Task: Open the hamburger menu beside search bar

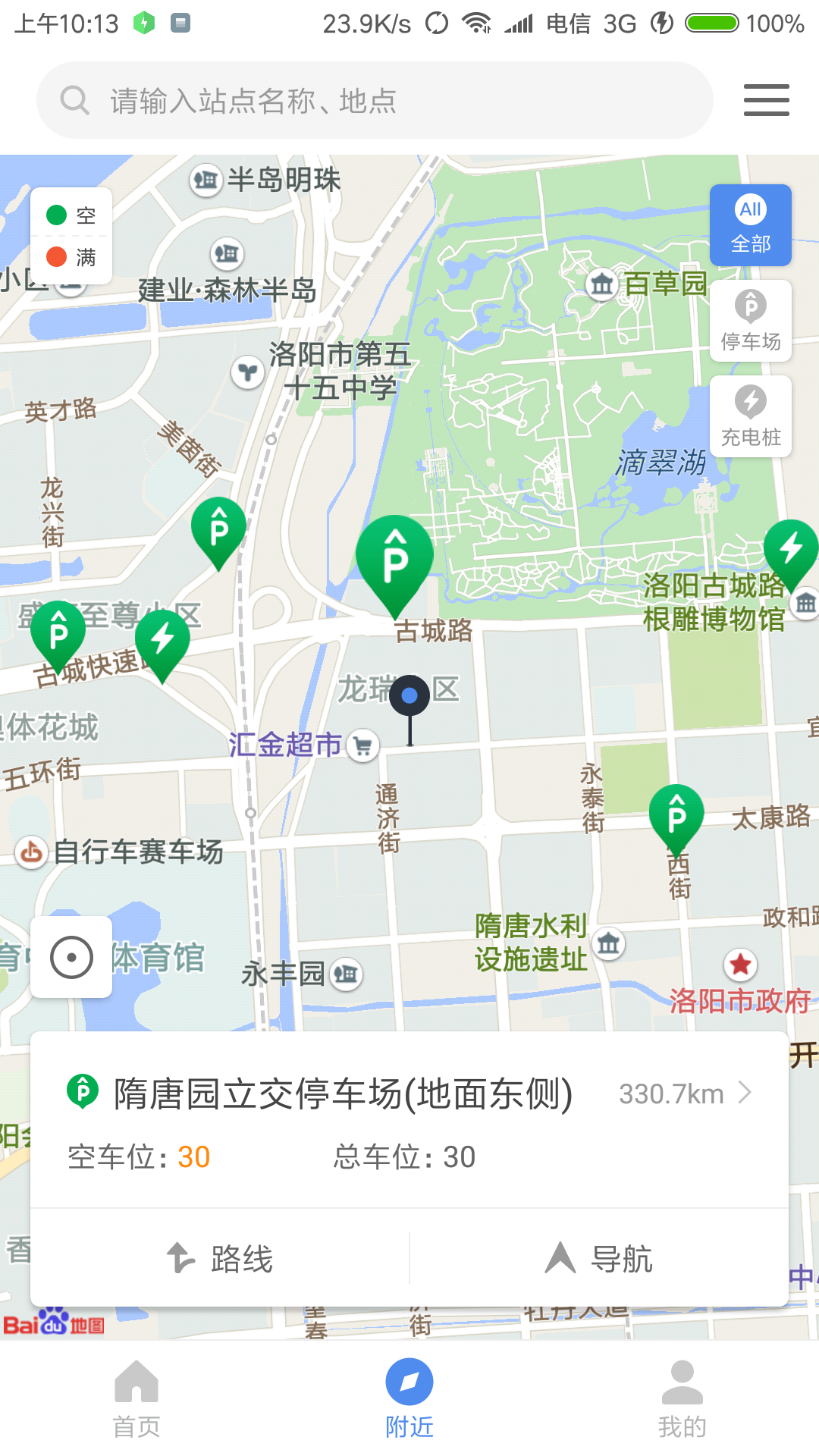Action: coord(765,99)
